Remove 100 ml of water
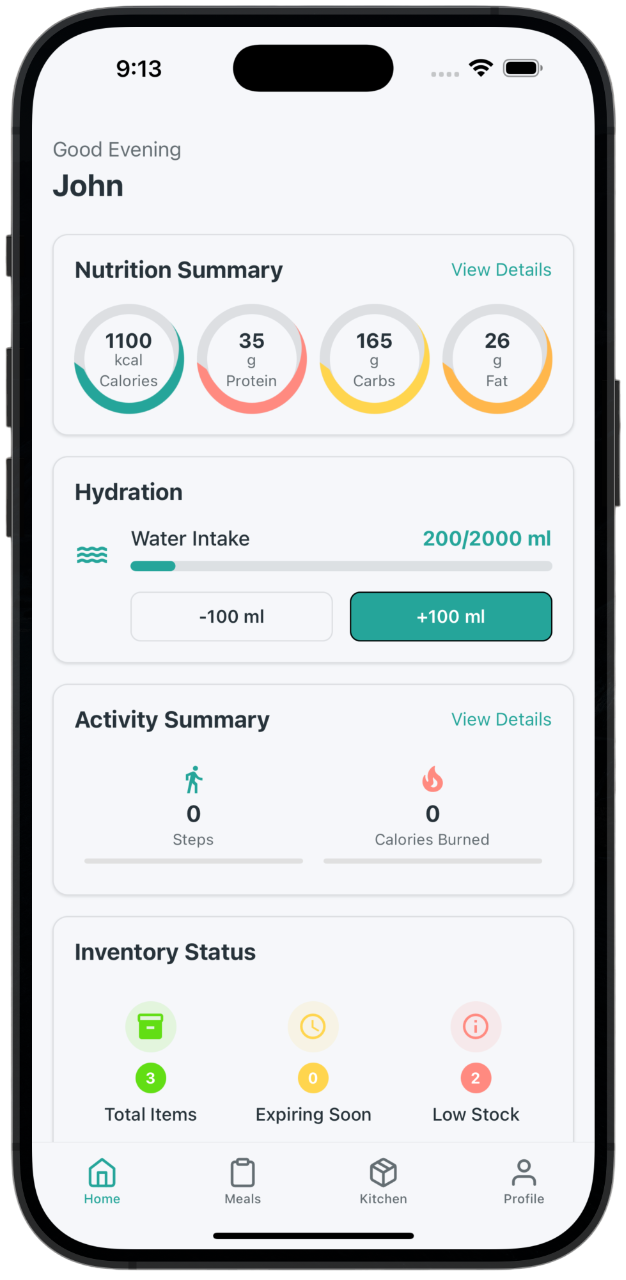This screenshot has width=626, height=1280. (x=231, y=617)
